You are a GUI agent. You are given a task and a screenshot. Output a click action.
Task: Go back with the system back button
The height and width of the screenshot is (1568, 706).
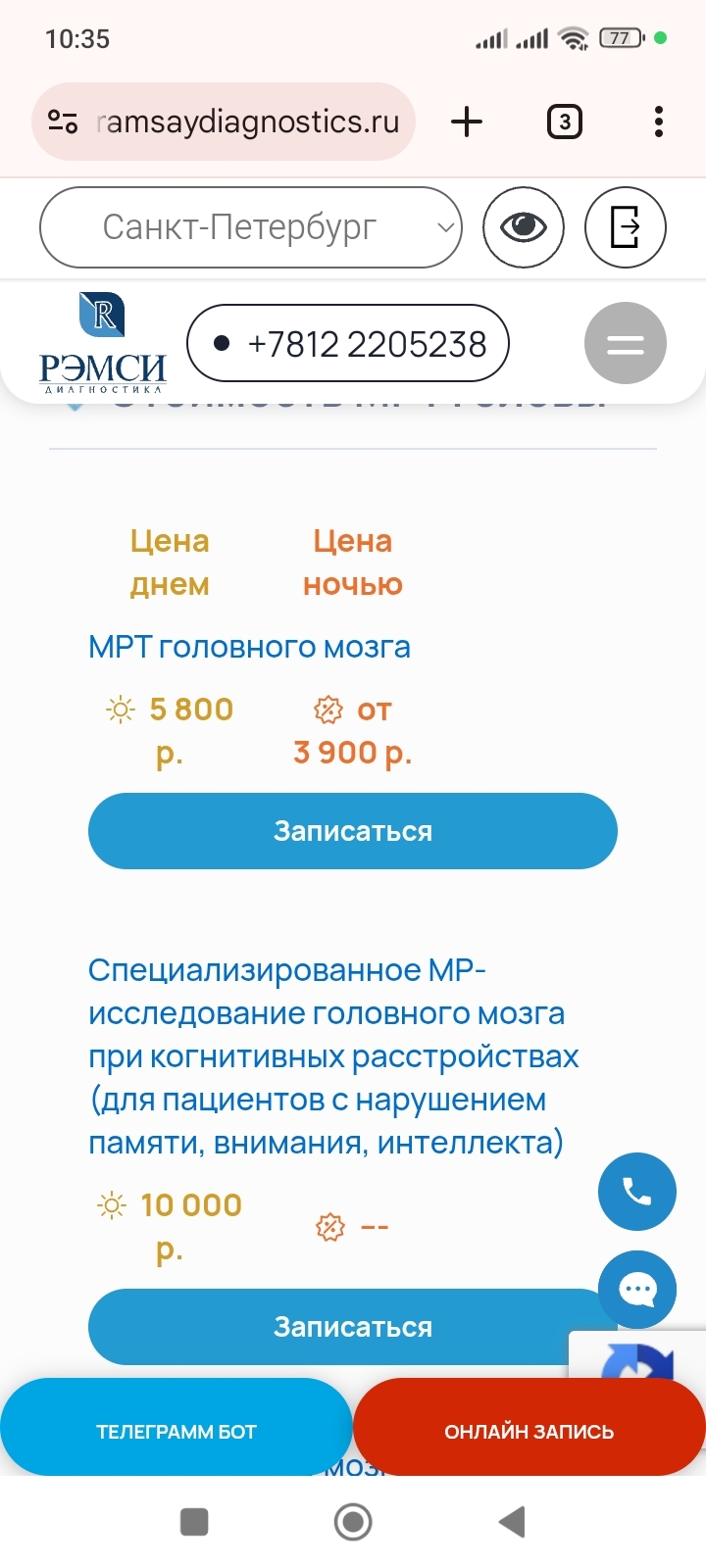512,1522
